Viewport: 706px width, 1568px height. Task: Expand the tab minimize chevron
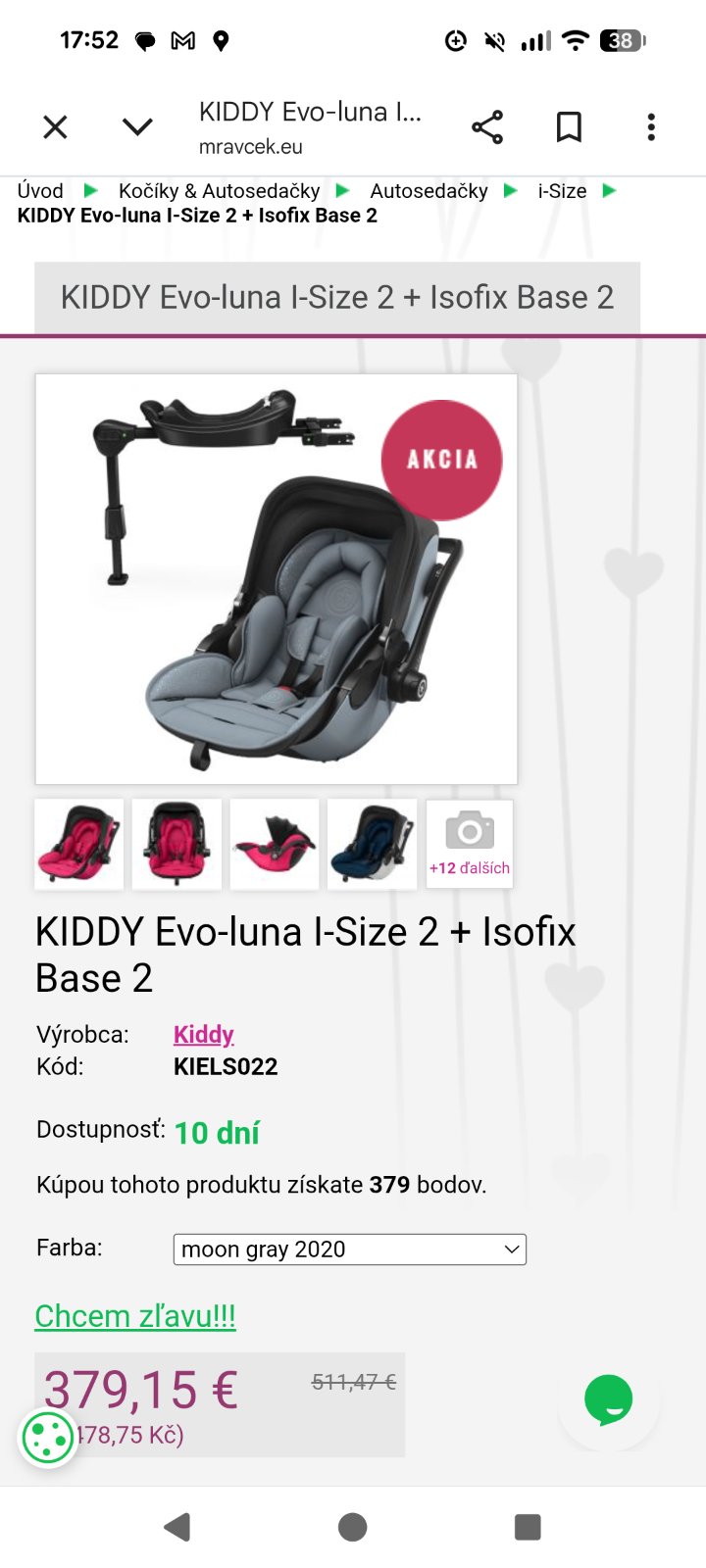137,127
